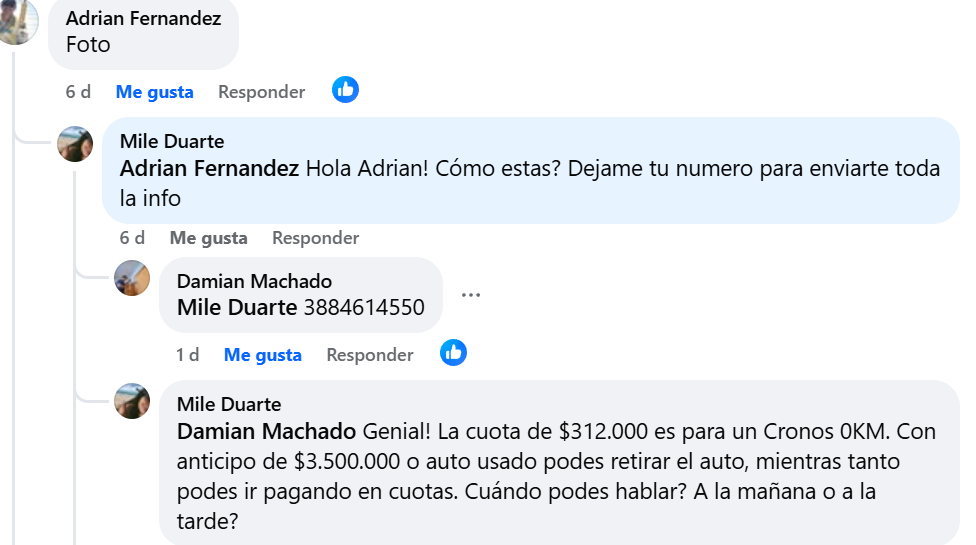Screen dimensions: 976x545
Task: Tap Me gusta under Adrian Fernandez's comment
Action: pos(154,92)
